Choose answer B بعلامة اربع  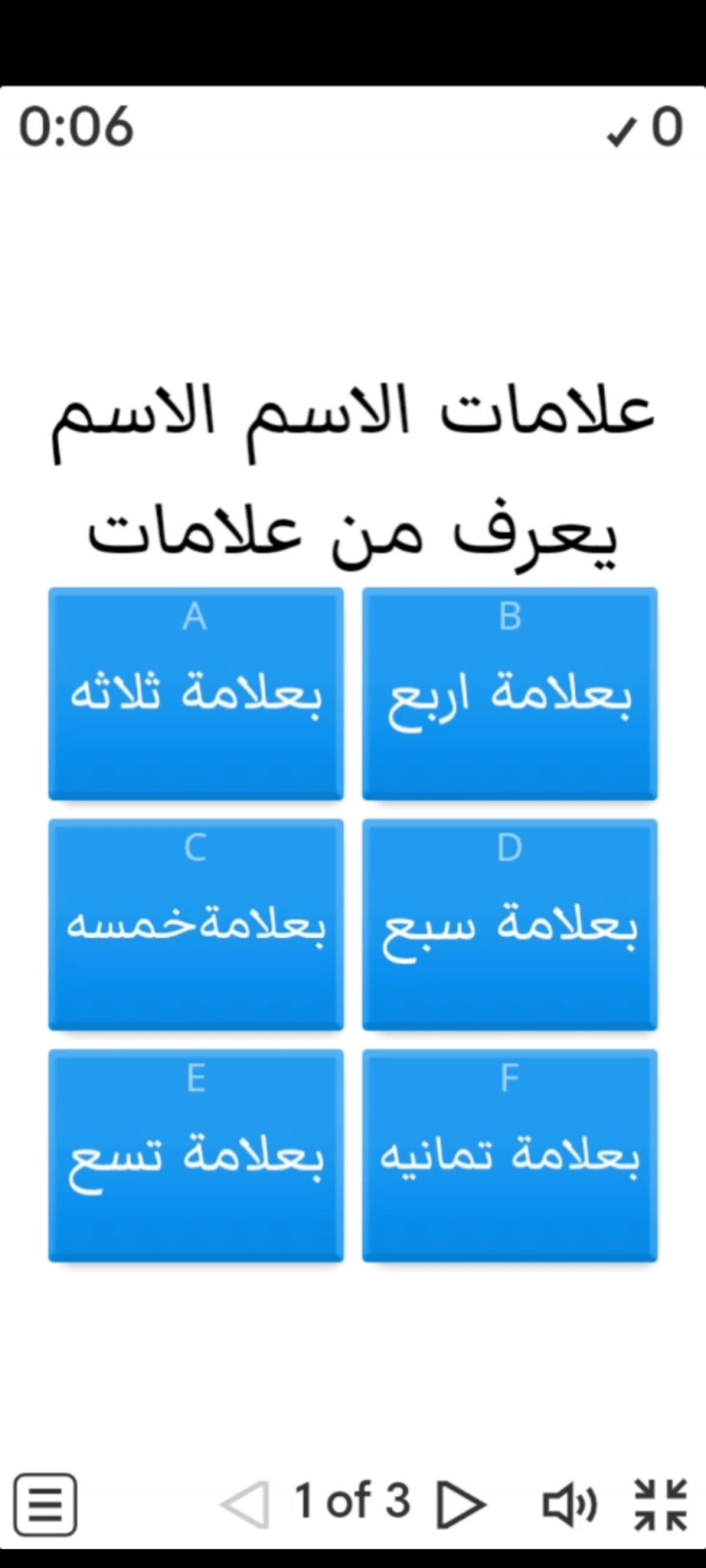tap(510, 693)
